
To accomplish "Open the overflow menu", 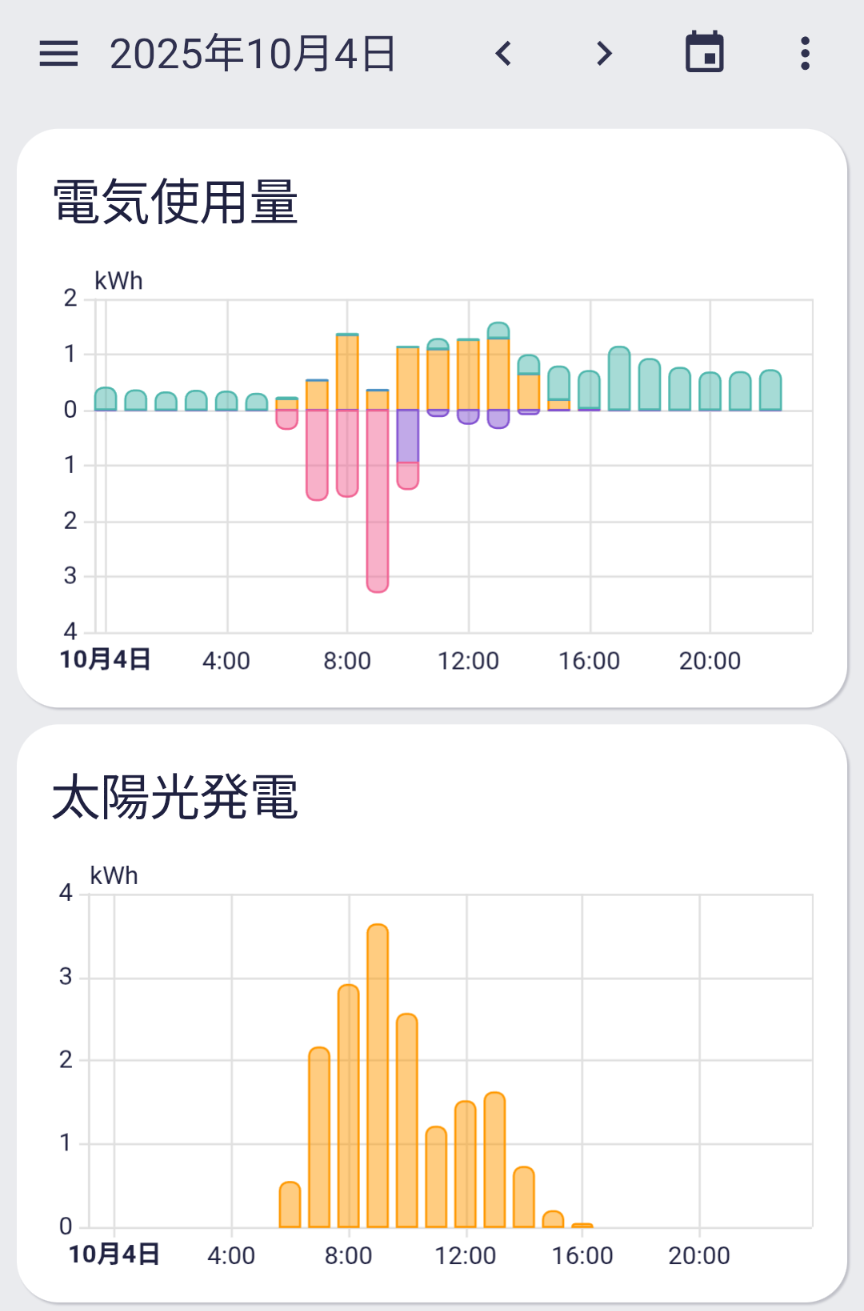I will pos(805,54).
